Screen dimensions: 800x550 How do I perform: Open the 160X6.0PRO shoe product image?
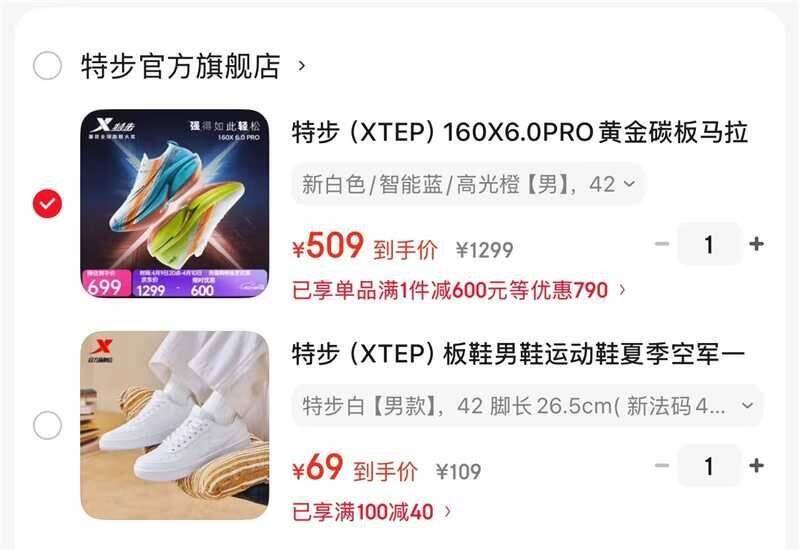174,204
